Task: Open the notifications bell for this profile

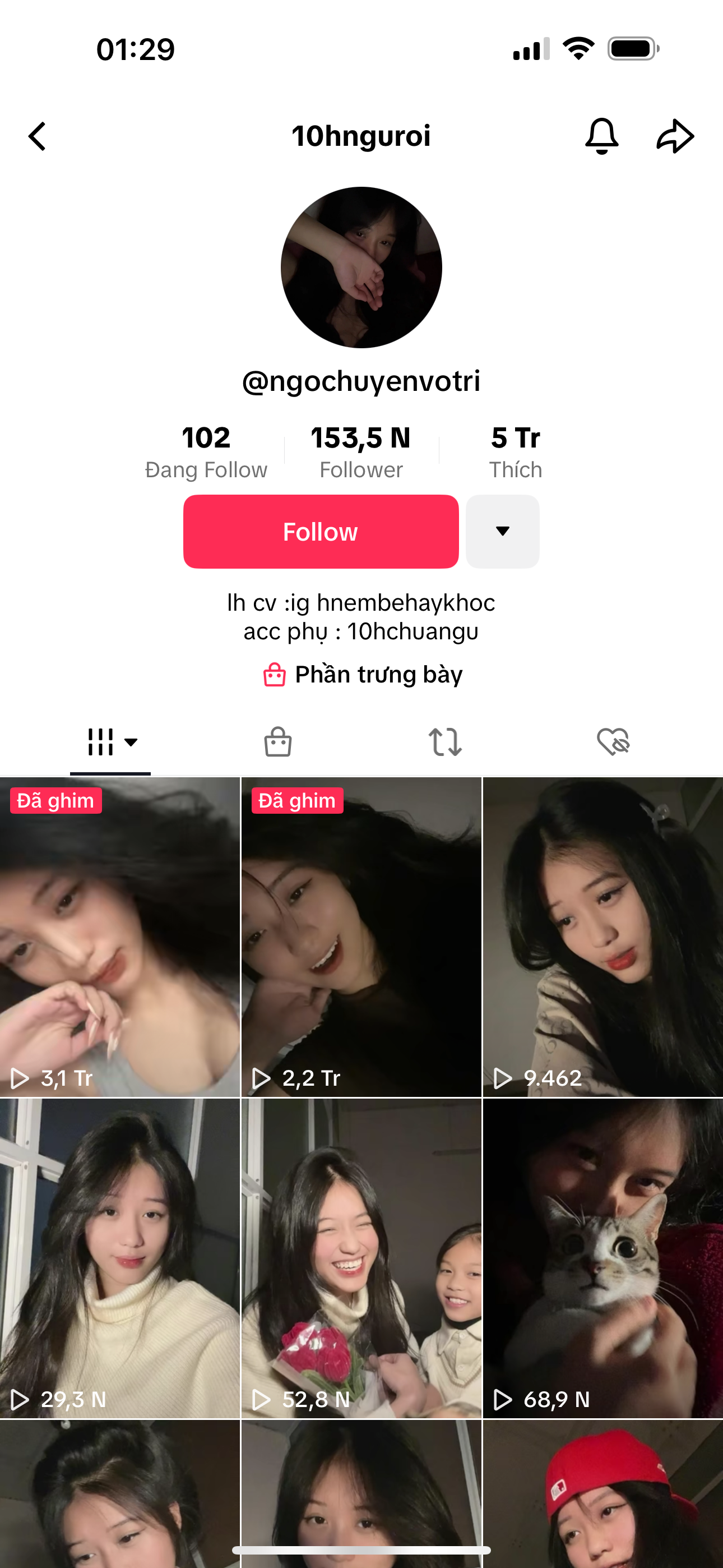Action: (601, 136)
